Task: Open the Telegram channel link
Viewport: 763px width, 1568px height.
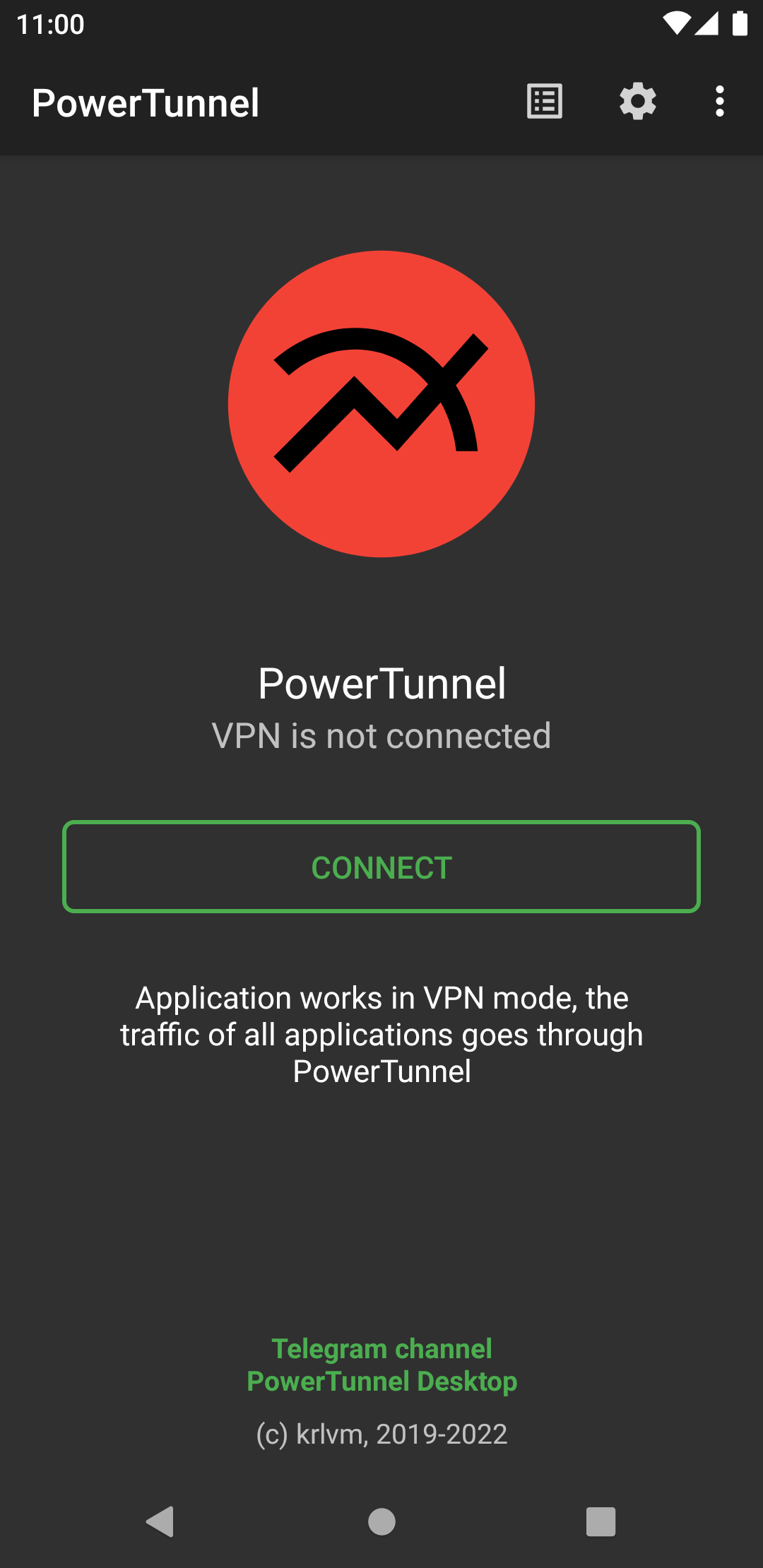Action: pyautogui.click(x=381, y=1349)
